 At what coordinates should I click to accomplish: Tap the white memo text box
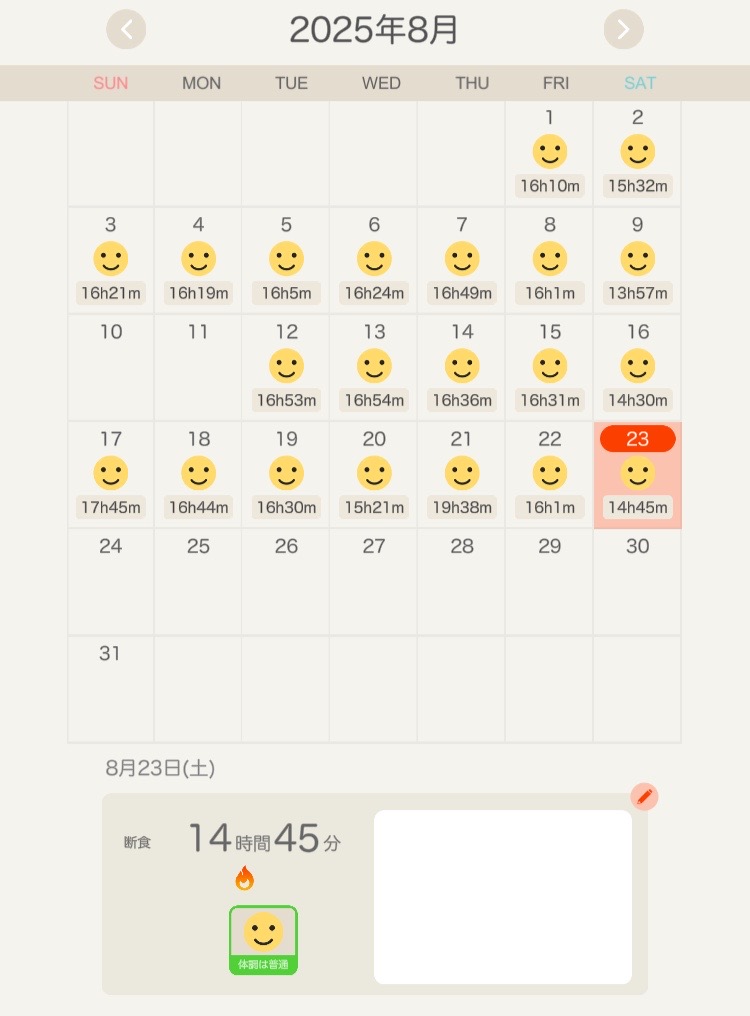click(x=502, y=896)
